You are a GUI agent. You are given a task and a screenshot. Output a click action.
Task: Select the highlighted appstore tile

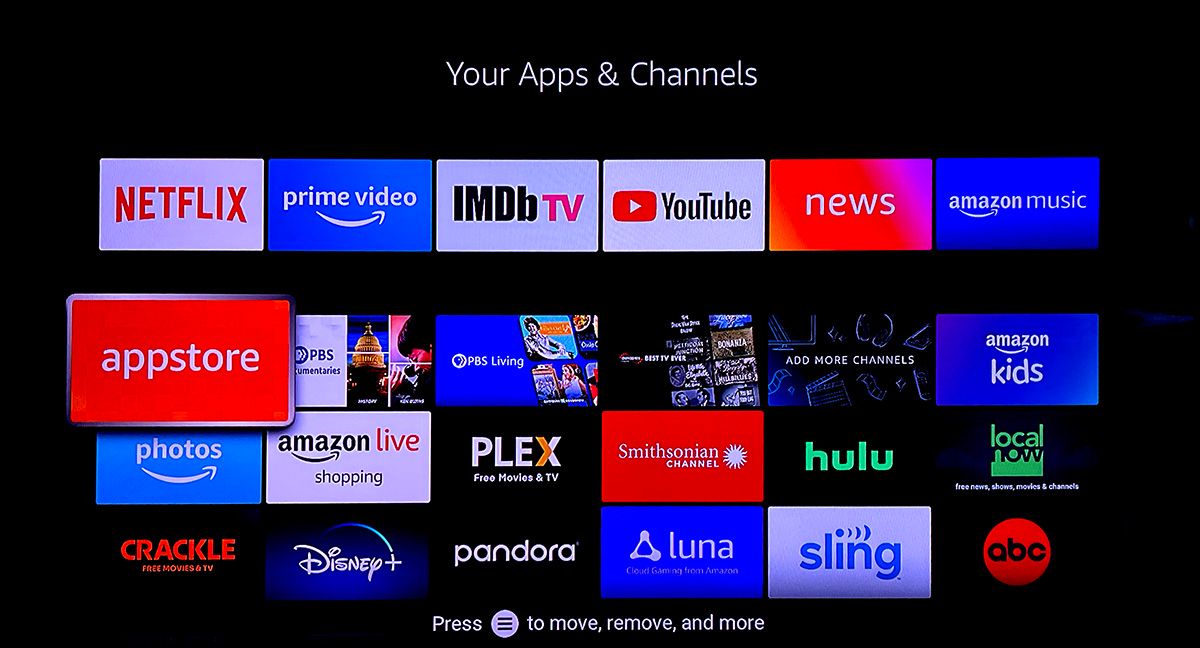click(180, 360)
